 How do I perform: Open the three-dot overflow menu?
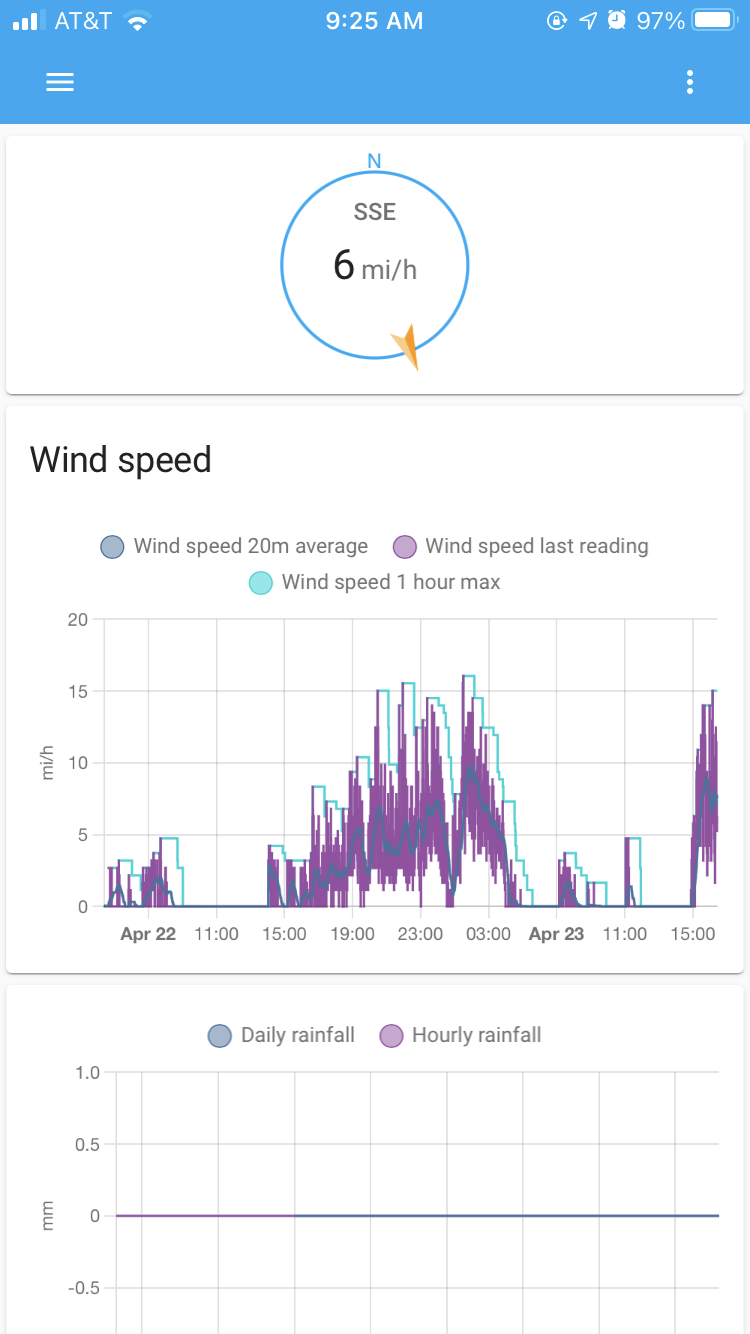coord(690,83)
